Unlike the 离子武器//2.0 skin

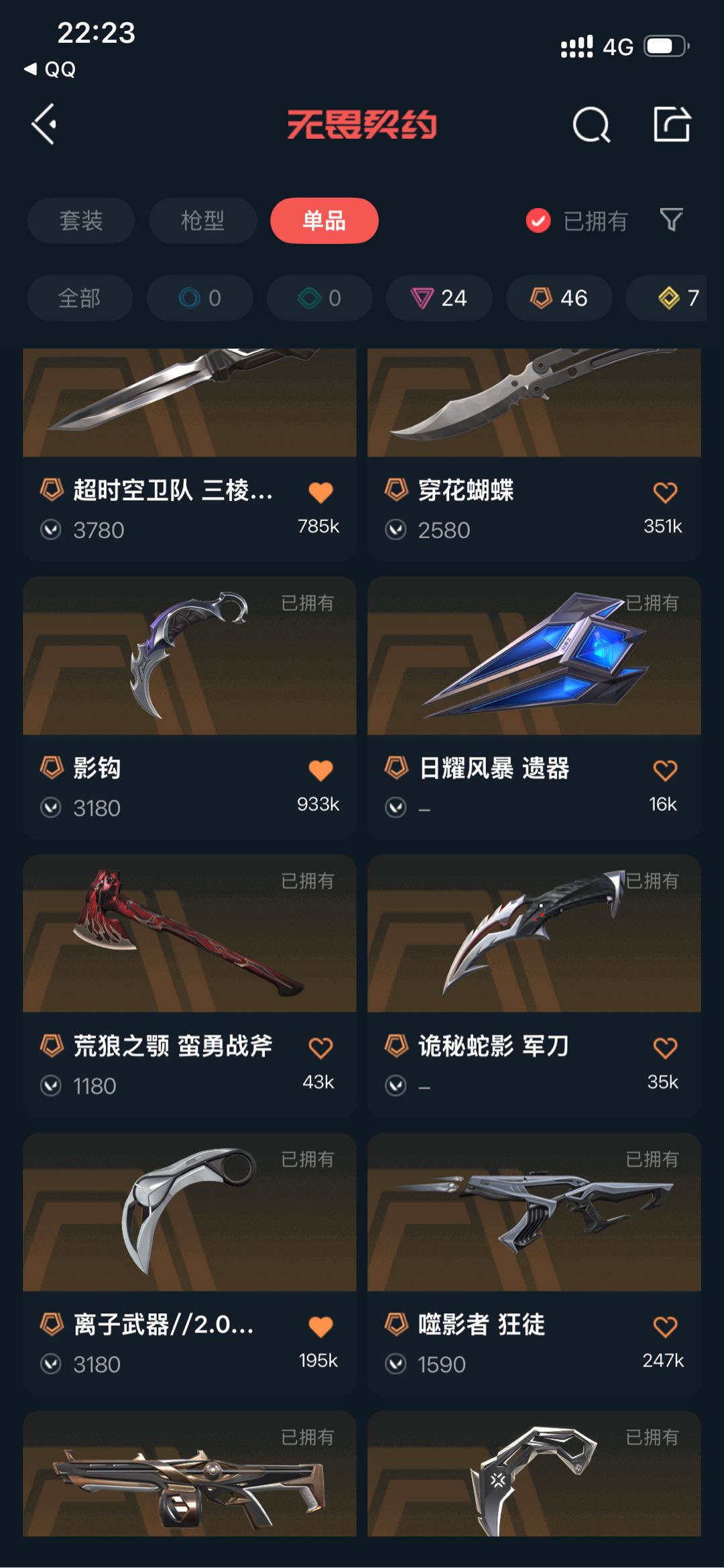point(320,1327)
